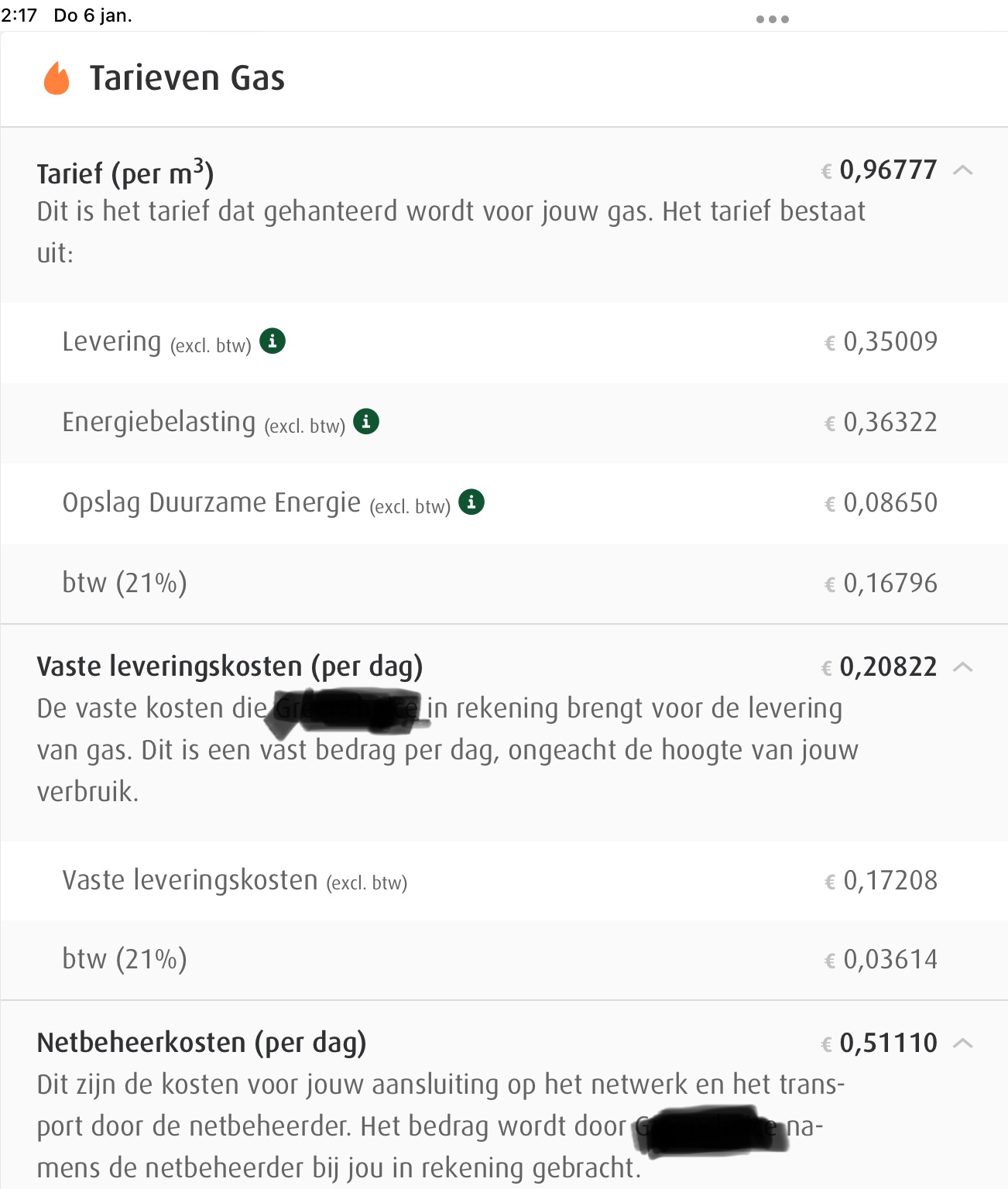Collapse the Tarief per m³ section
Viewport: 1008px width, 1189px height.
click(962, 170)
